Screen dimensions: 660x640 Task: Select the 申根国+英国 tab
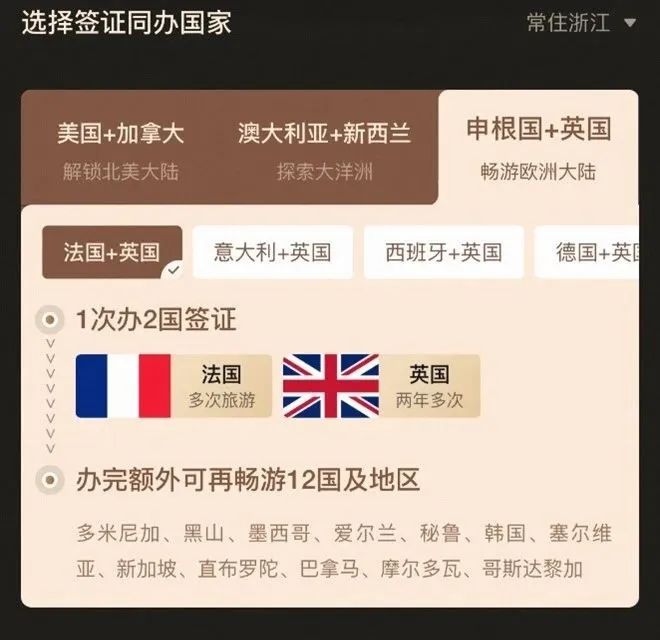pyautogui.click(x=538, y=146)
